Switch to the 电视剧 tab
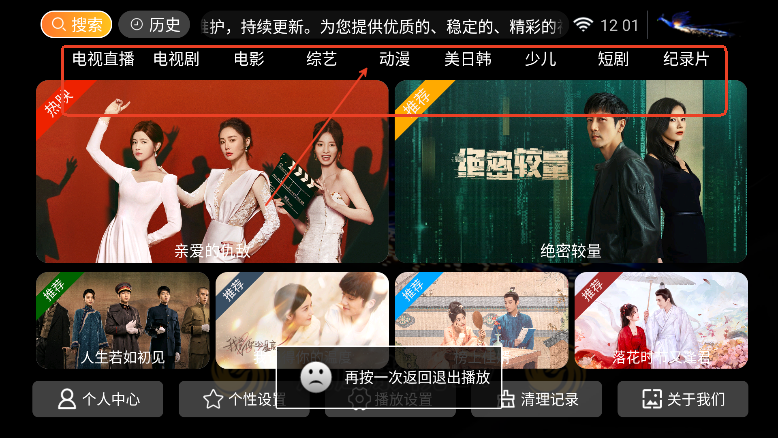The width and height of the screenshot is (778, 438). (176, 59)
